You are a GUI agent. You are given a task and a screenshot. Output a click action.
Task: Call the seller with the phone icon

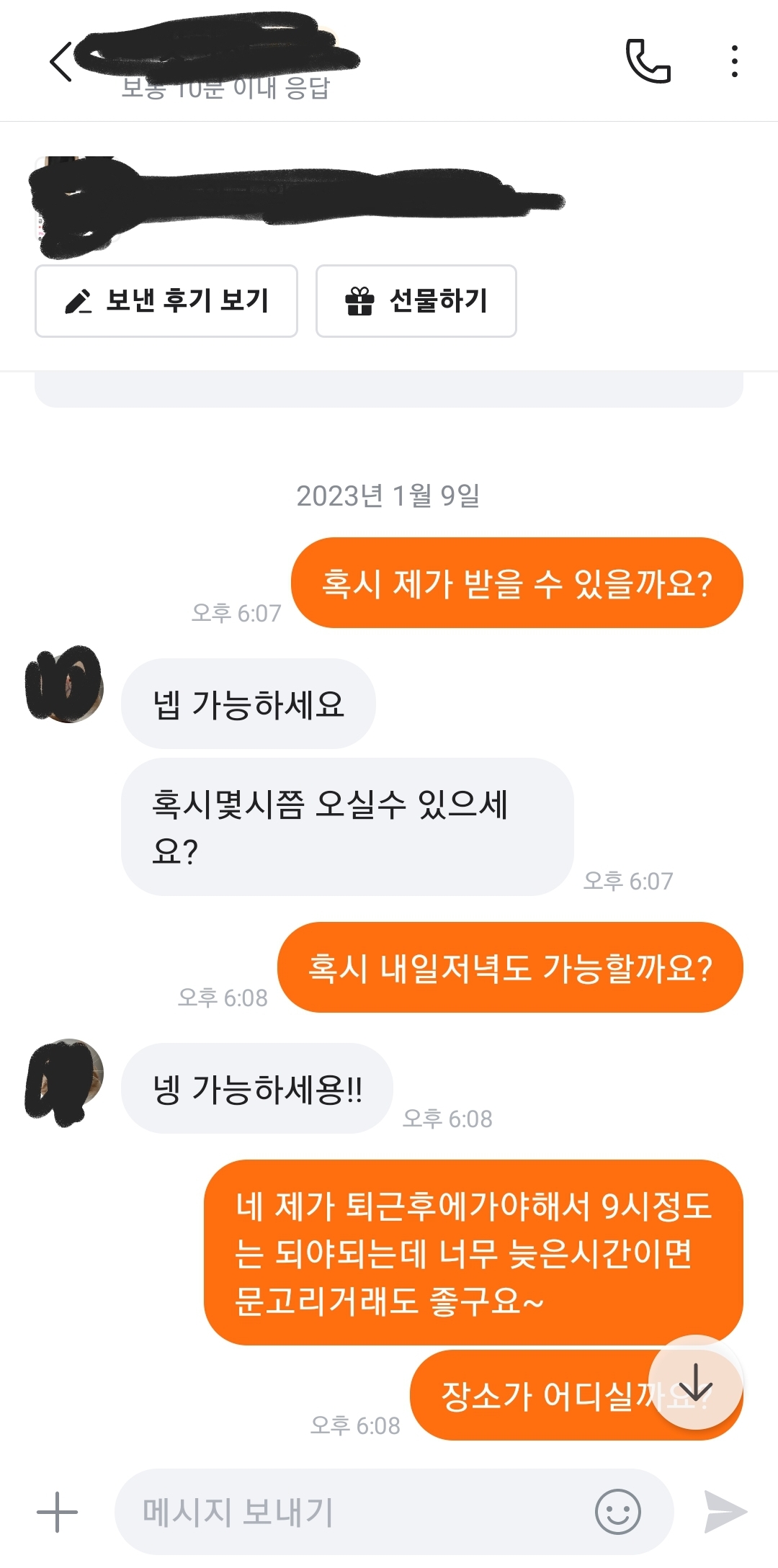648,62
